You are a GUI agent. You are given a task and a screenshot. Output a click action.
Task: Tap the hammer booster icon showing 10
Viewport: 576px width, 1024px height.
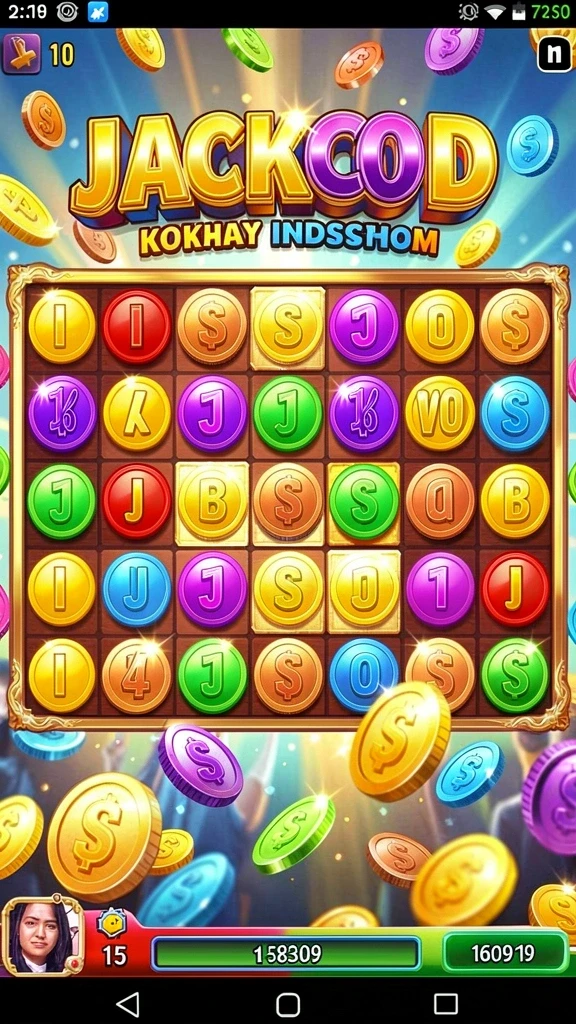click(22, 54)
